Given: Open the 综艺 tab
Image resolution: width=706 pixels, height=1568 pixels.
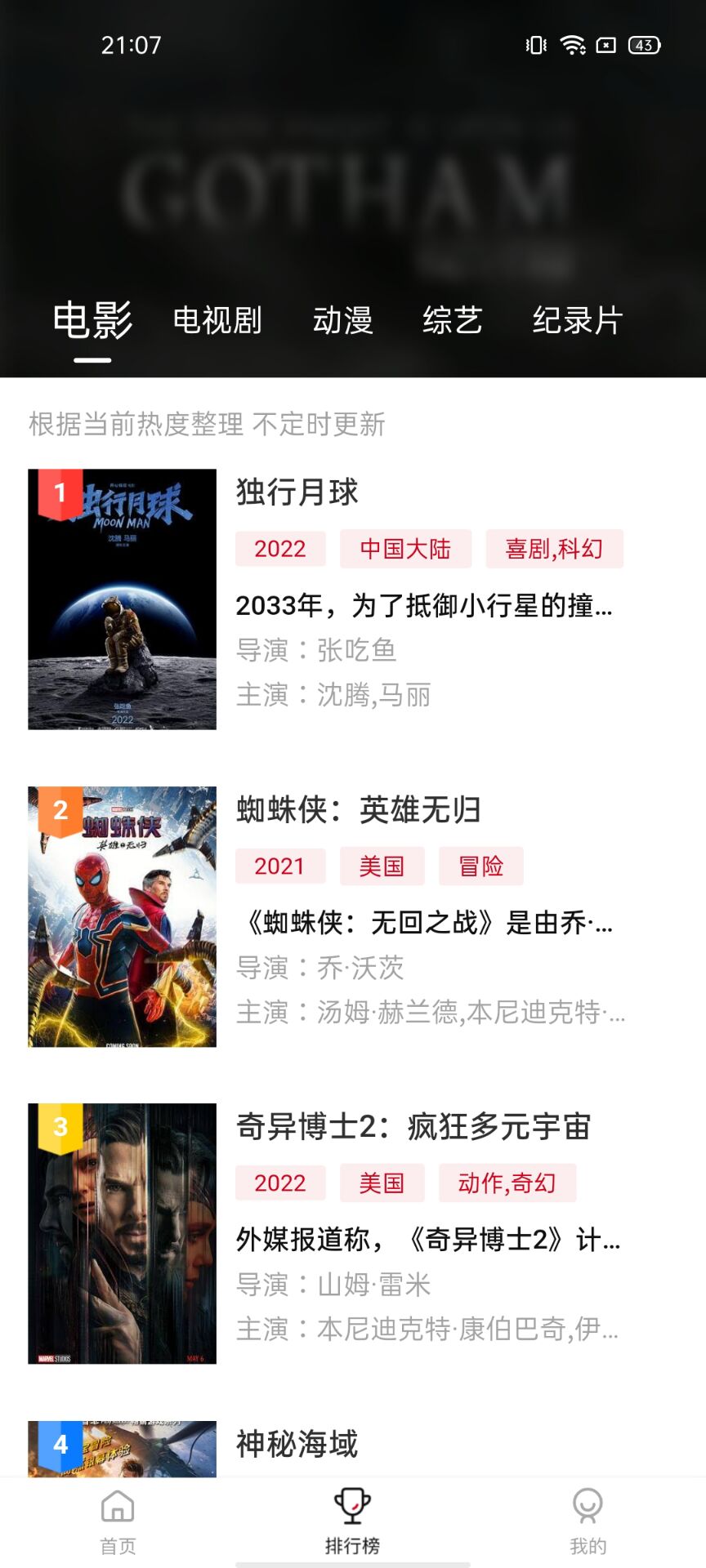Looking at the screenshot, I should [x=452, y=320].
